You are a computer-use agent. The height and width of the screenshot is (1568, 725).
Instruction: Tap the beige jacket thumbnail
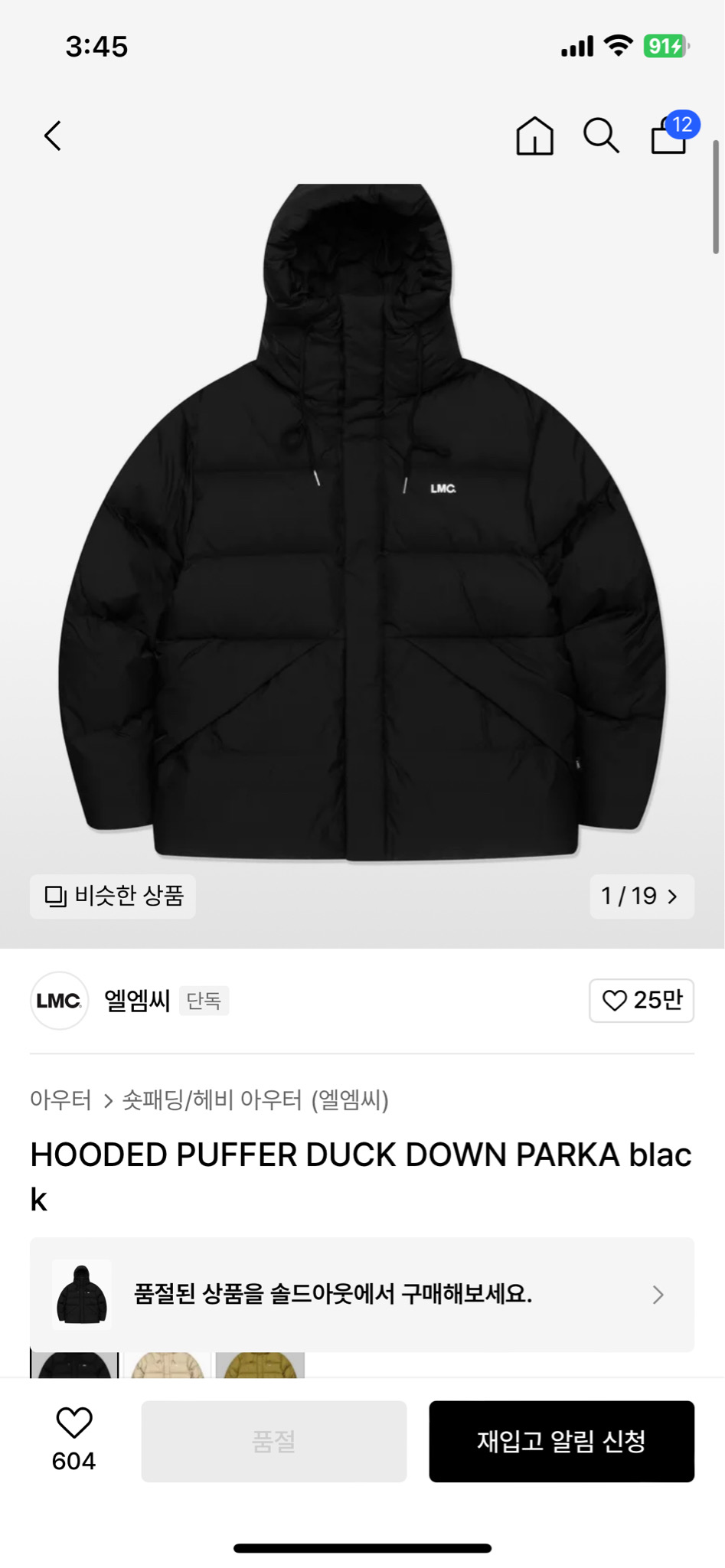pyautogui.click(x=165, y=1368)
